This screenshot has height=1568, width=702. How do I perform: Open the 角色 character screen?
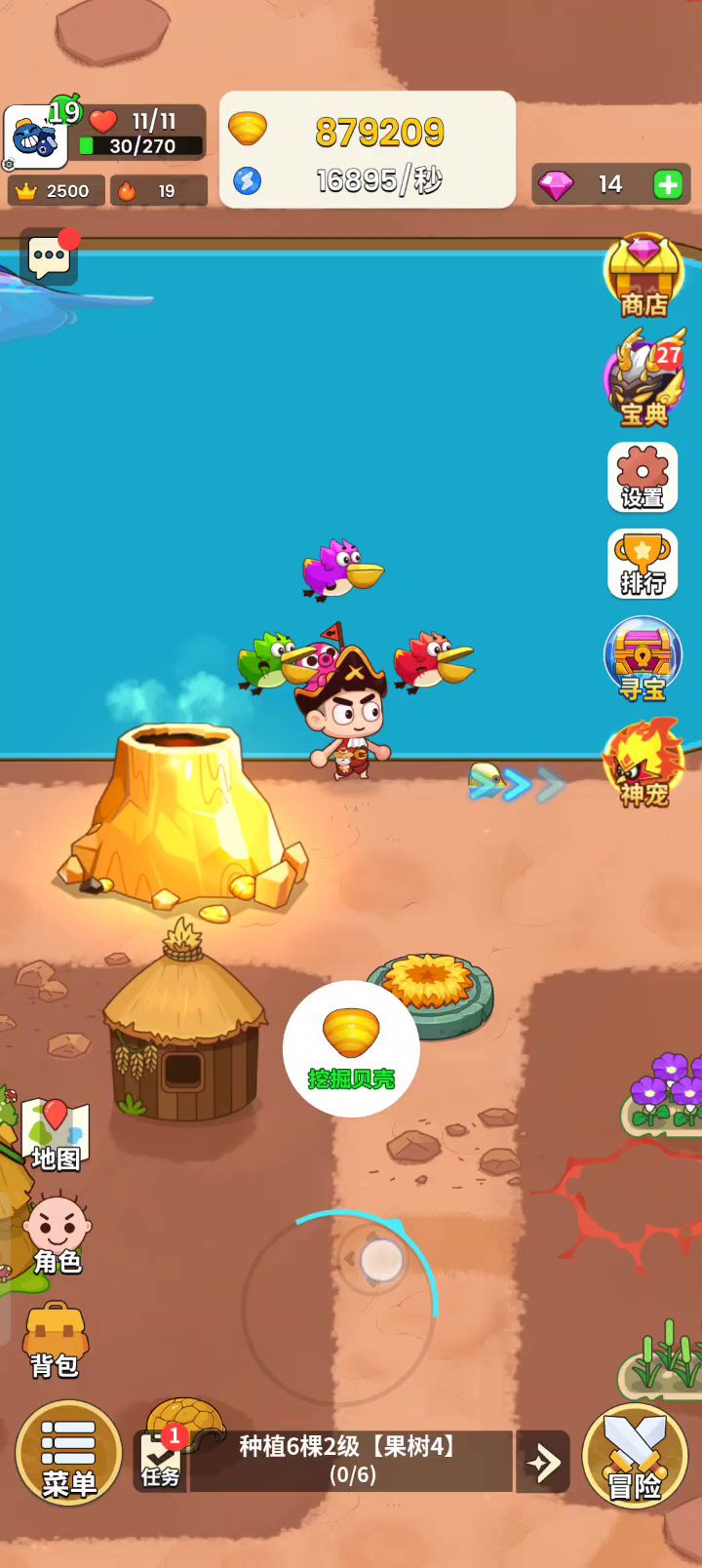[x=58, y=1235]
